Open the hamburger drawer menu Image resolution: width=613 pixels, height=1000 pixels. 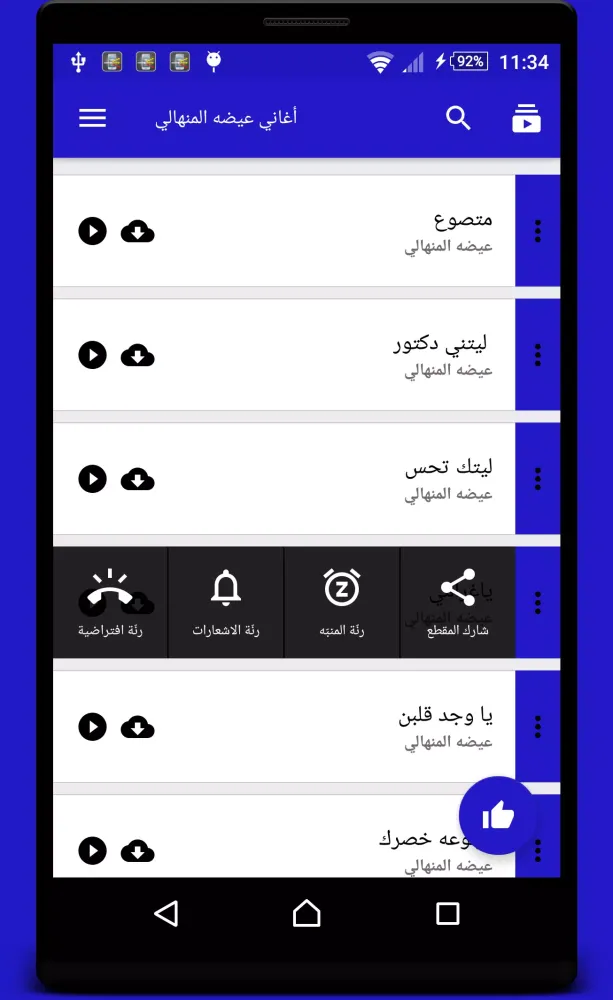pyautogui.click(x=92, y=118)
